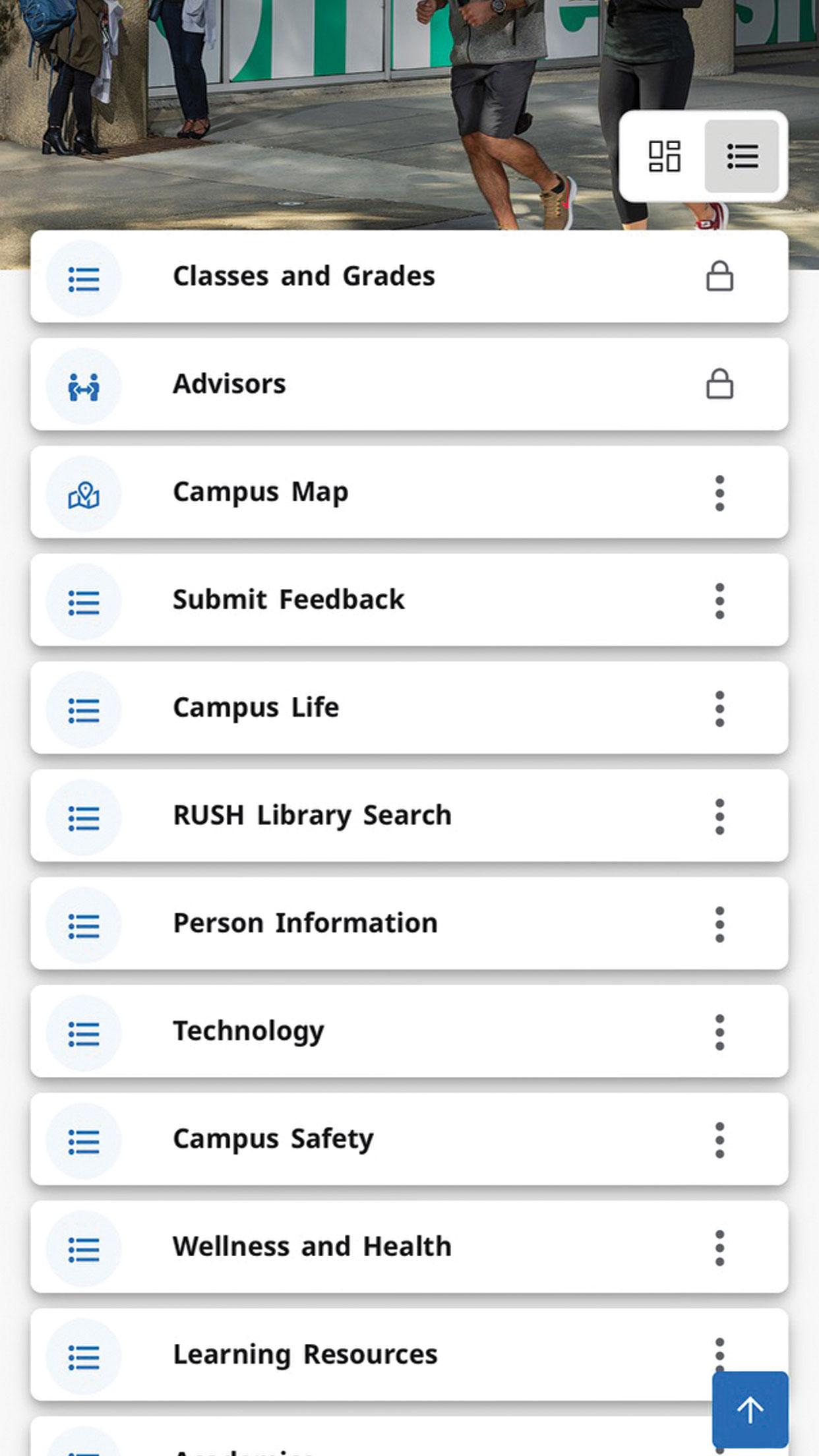Open the three-dot menu for Campus Life

[x=719, y=709]
